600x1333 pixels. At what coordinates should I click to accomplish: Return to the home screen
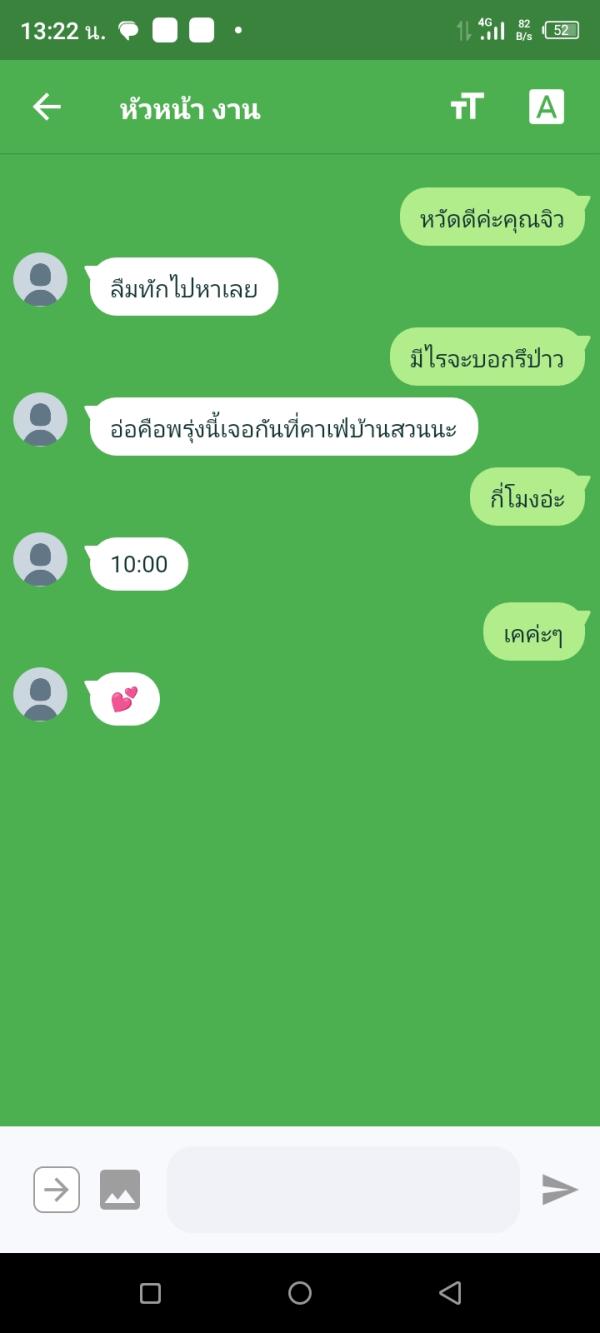click(300, 1293)
